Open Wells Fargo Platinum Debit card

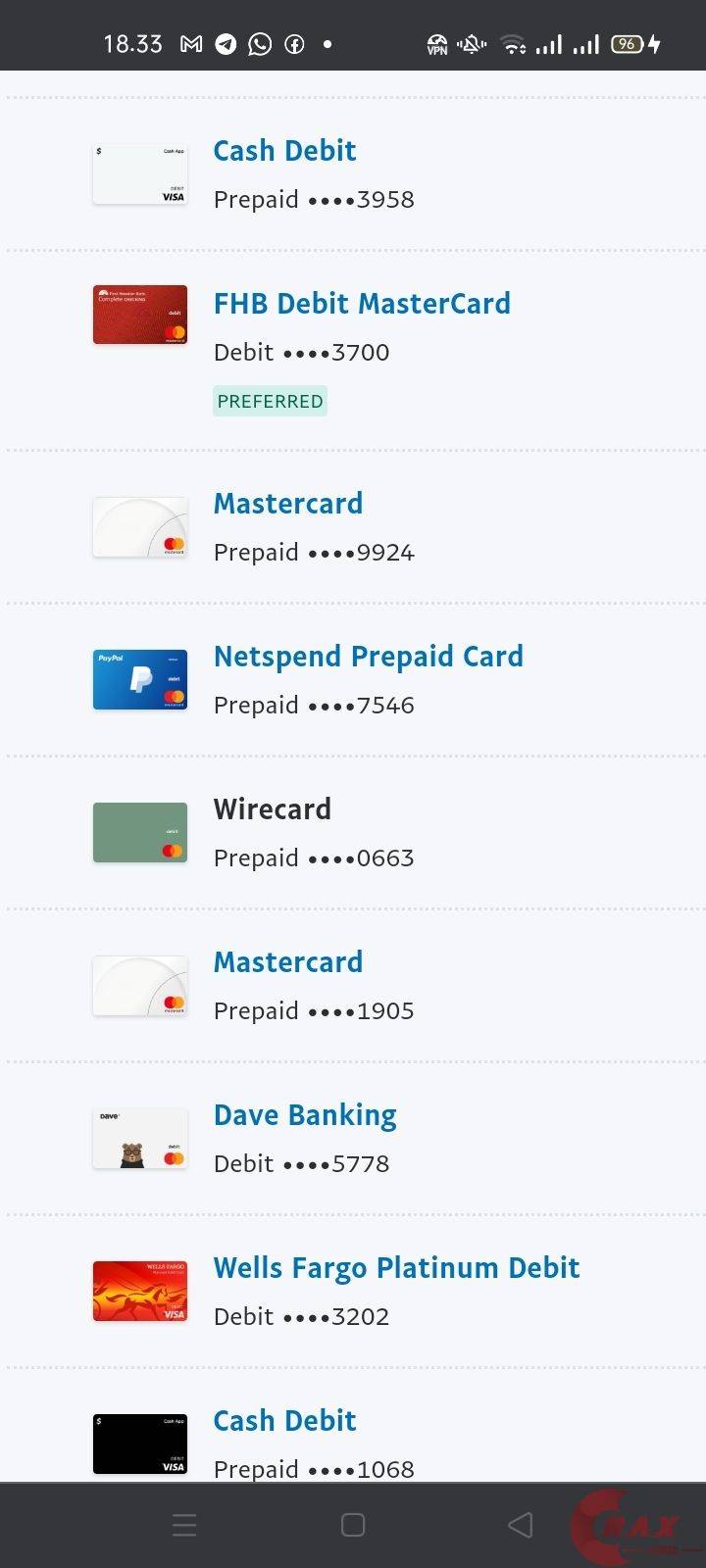point(396,1268)
